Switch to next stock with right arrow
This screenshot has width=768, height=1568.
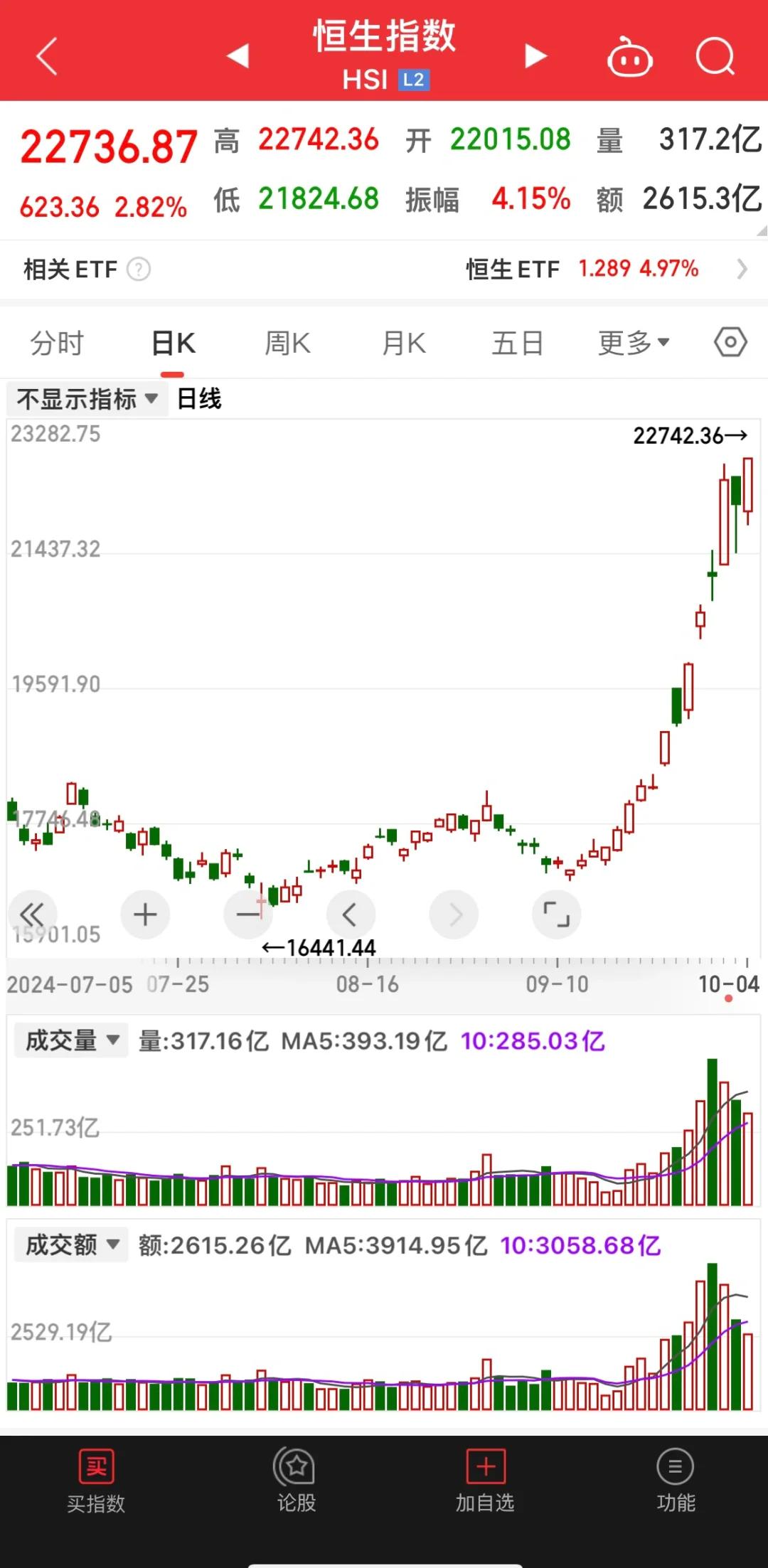[x=535, y=55]
